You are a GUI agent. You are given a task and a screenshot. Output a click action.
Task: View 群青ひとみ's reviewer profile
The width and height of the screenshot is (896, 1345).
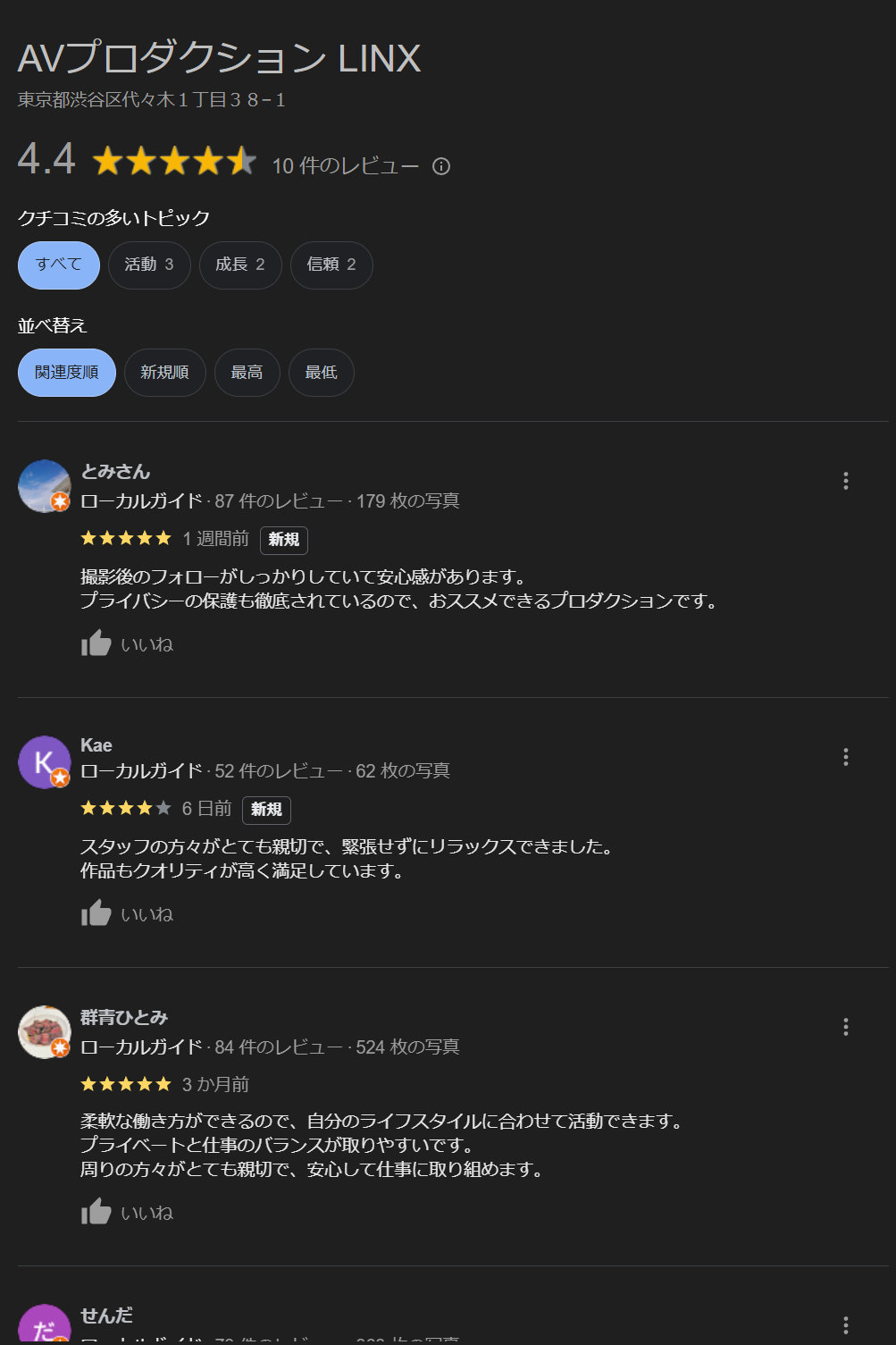point(124,1017)
